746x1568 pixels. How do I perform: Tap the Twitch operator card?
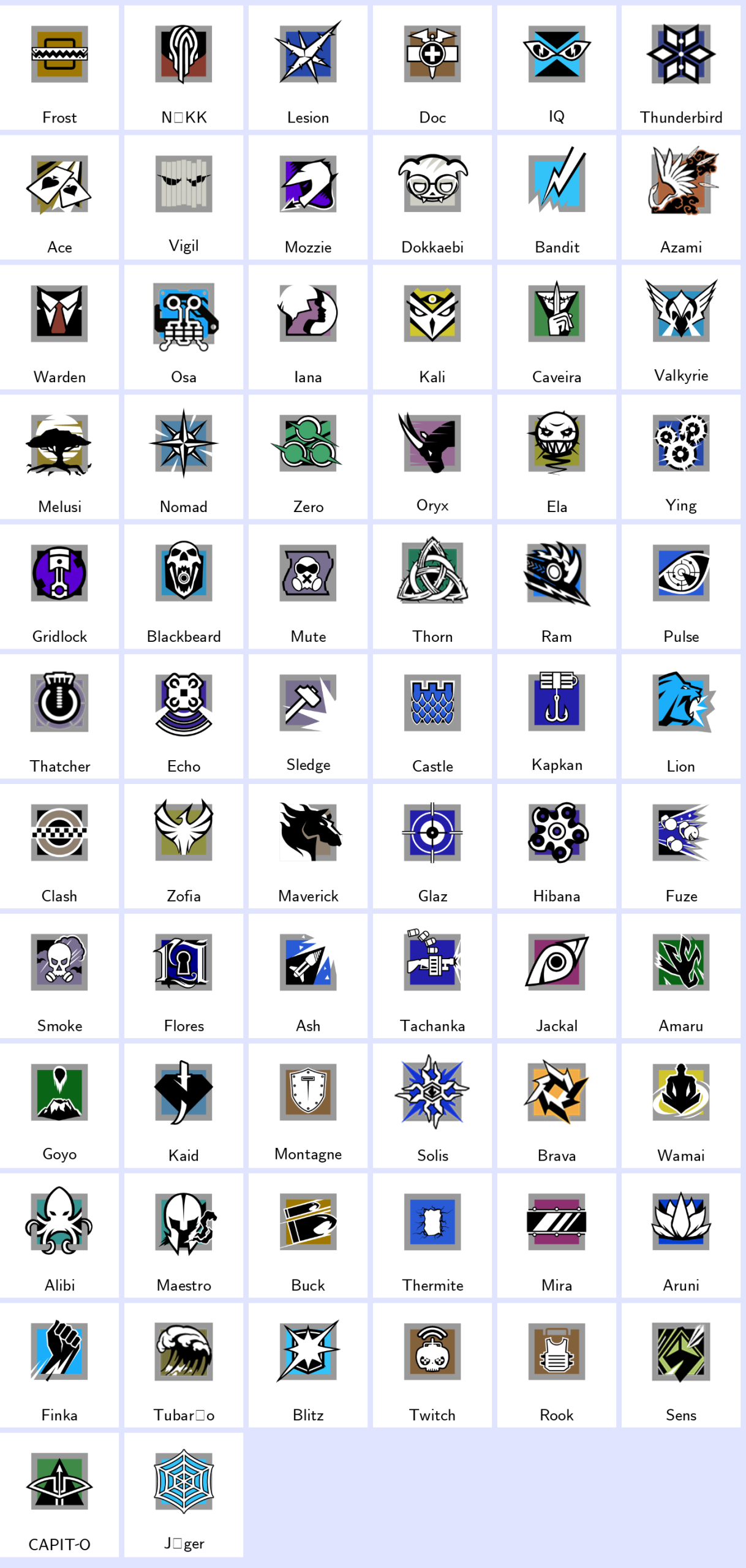[x=432, y=1366]
